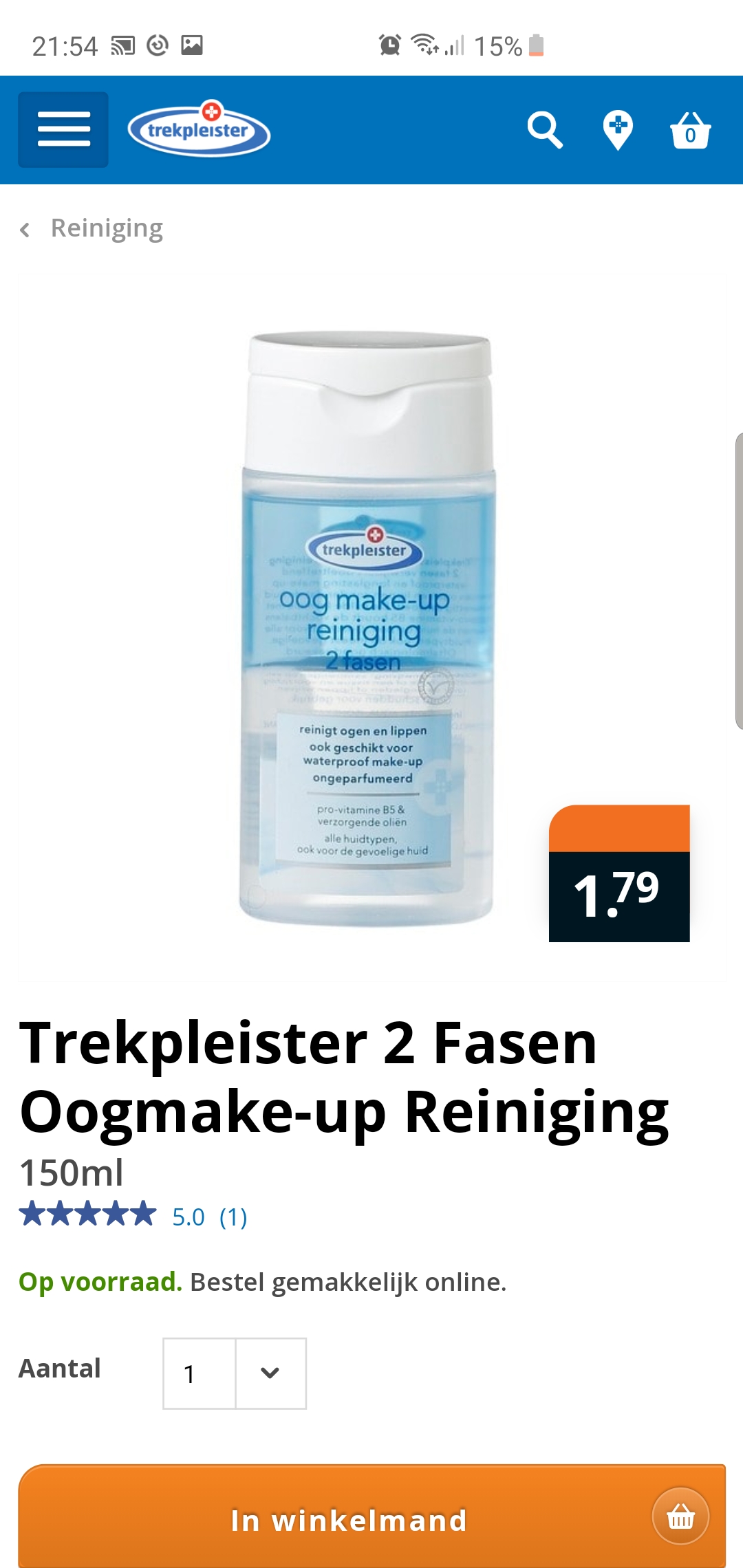This screenshot has height=1568, width=743.
Task: Open the search magnifier
Action: click(x=545, y=129)
